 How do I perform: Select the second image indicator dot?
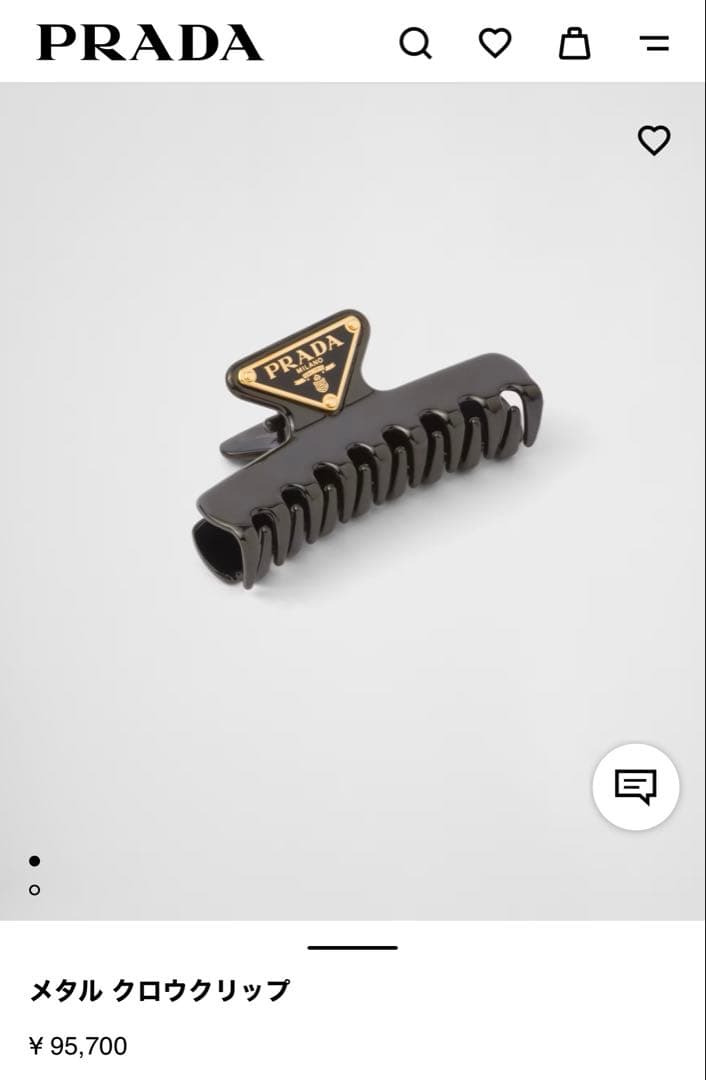[35, 889]
